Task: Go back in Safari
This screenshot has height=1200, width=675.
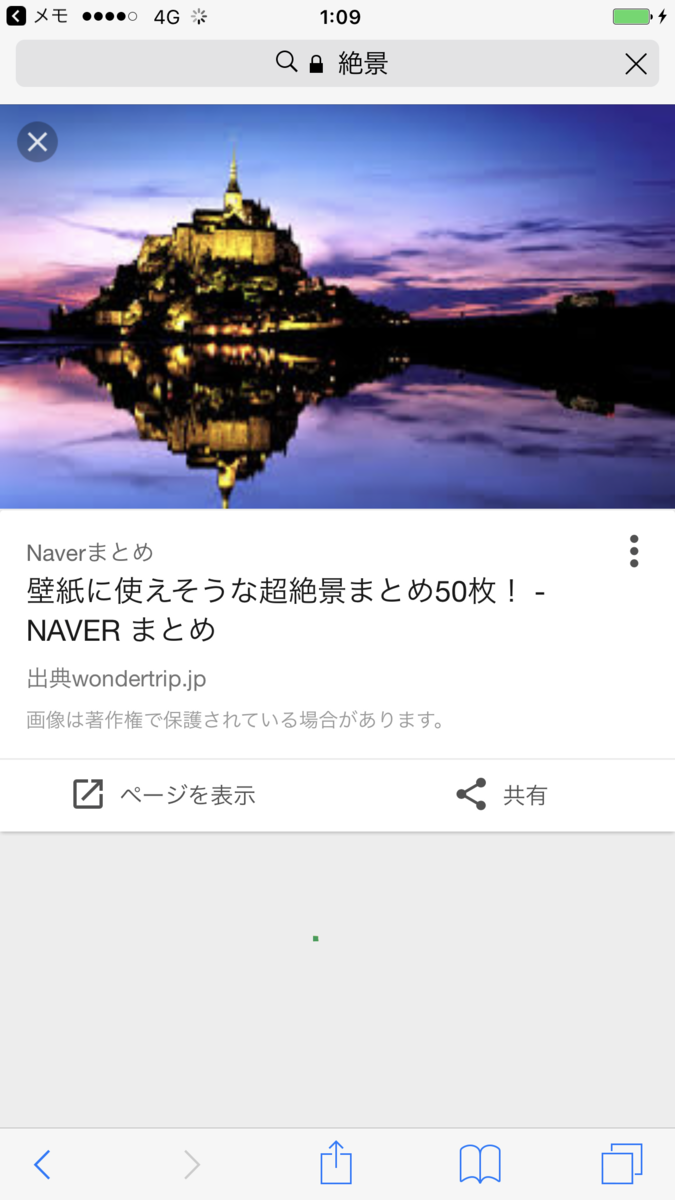Action: click(42, 1164)
